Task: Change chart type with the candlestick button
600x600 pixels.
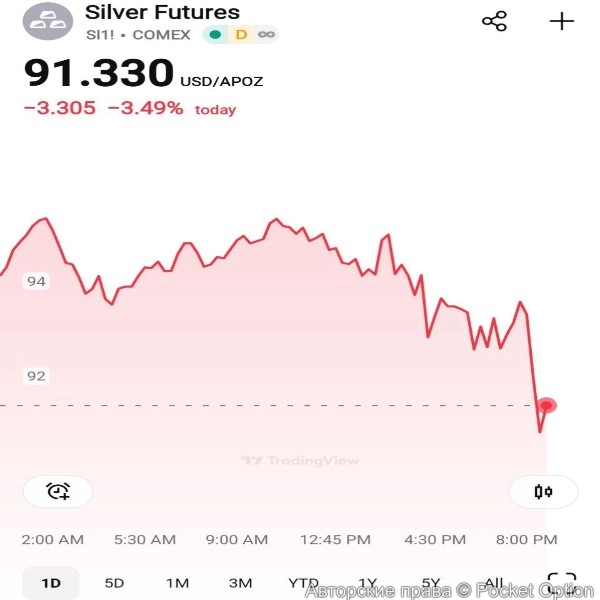Action: pyautogui.click(x=543, y=491)
